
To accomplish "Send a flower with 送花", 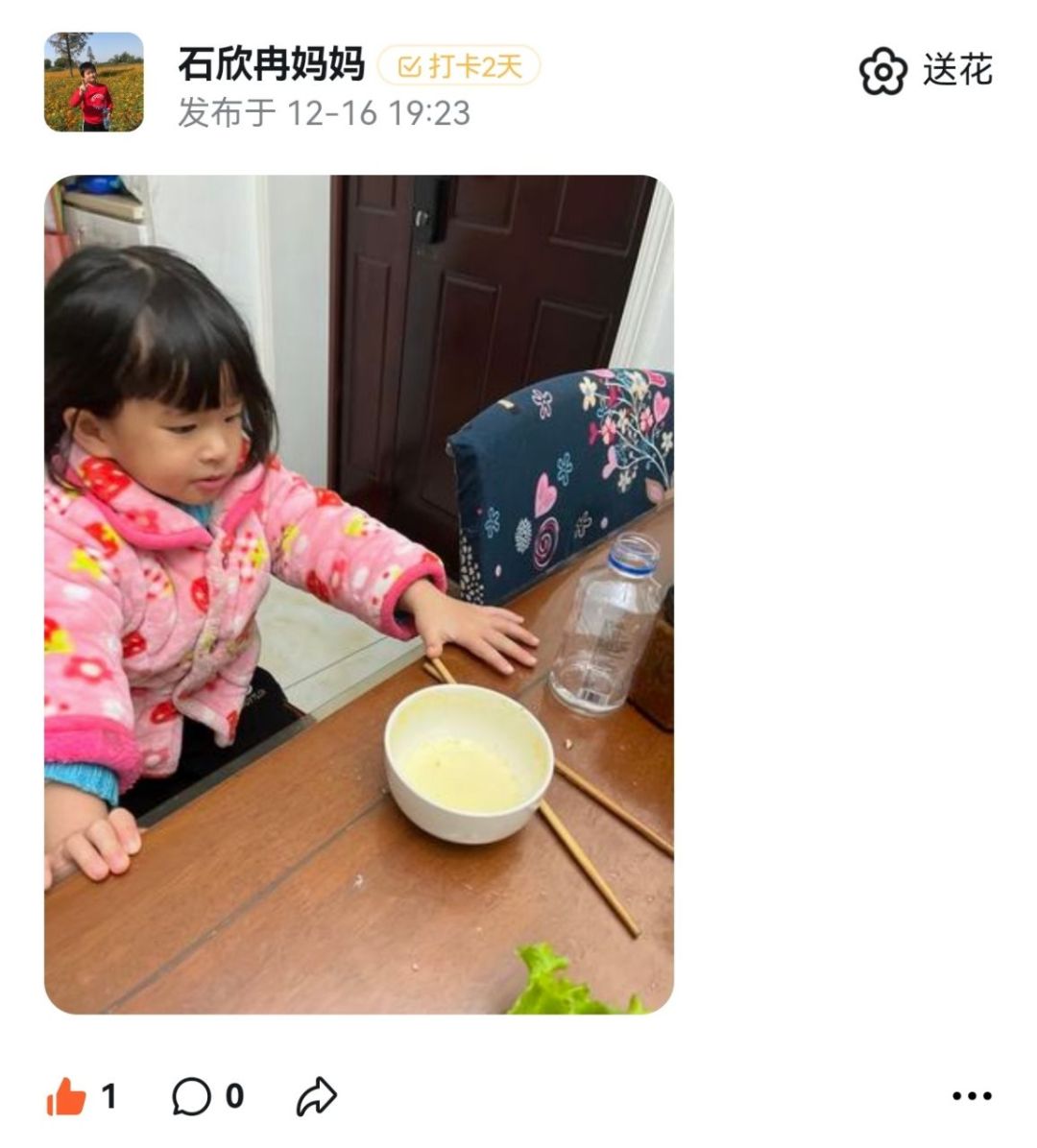I will point(926,71).
